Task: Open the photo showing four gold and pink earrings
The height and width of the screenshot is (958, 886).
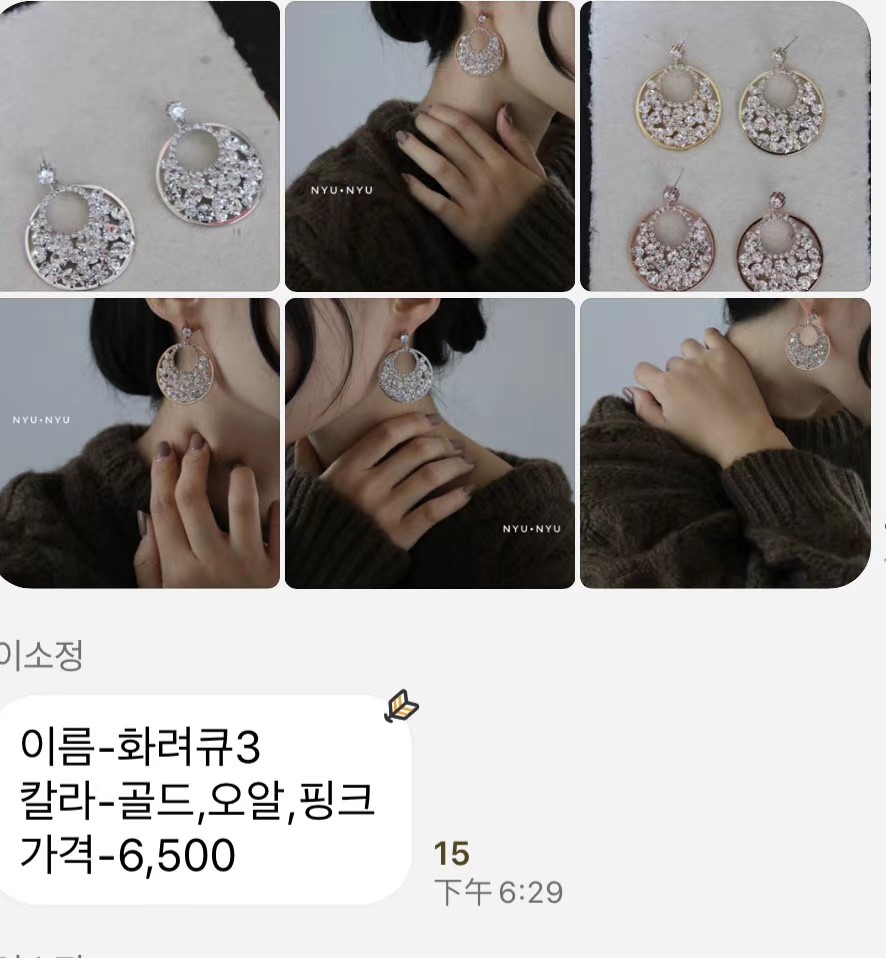Action: [726, 146]
